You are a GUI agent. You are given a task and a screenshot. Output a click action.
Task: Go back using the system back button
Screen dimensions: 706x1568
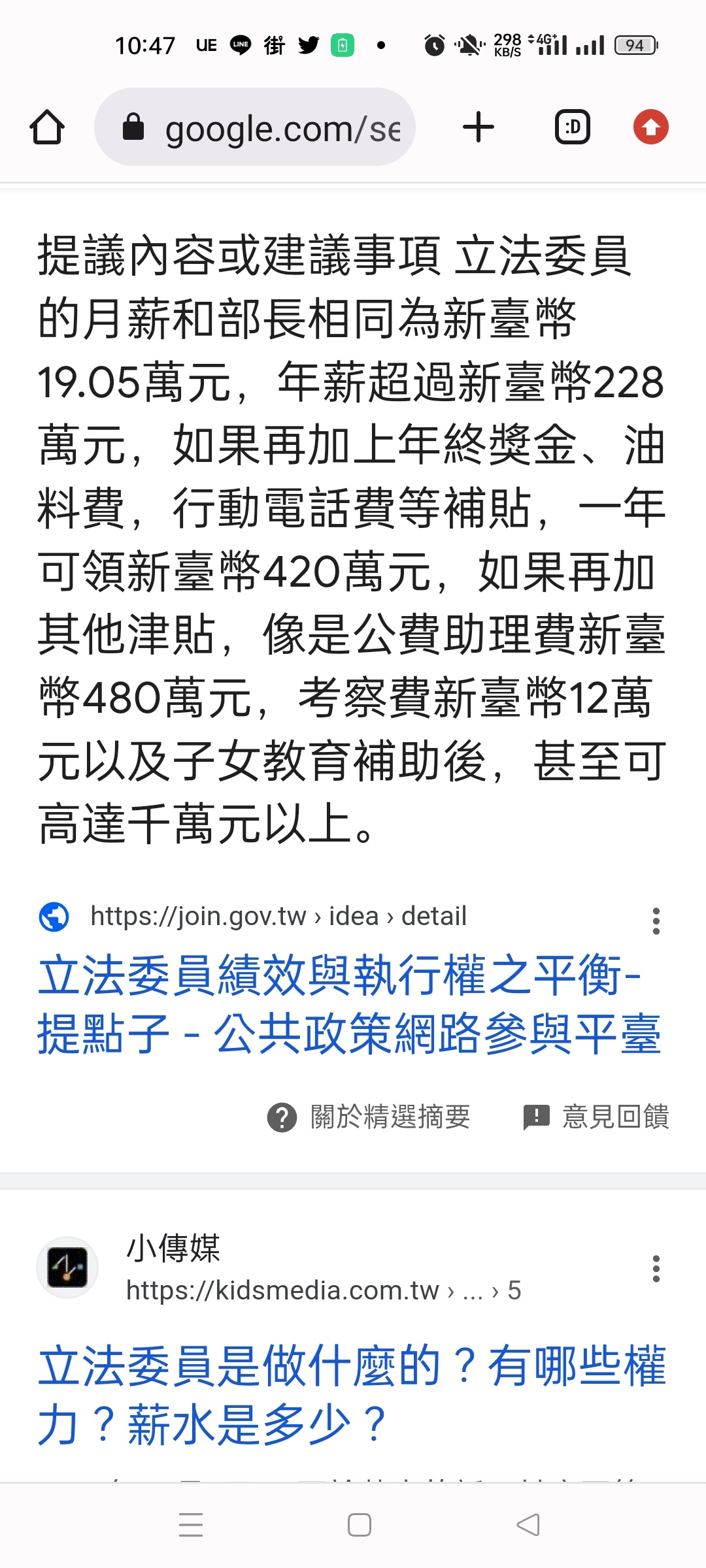pyautogui.click(x=528, y=1525)
